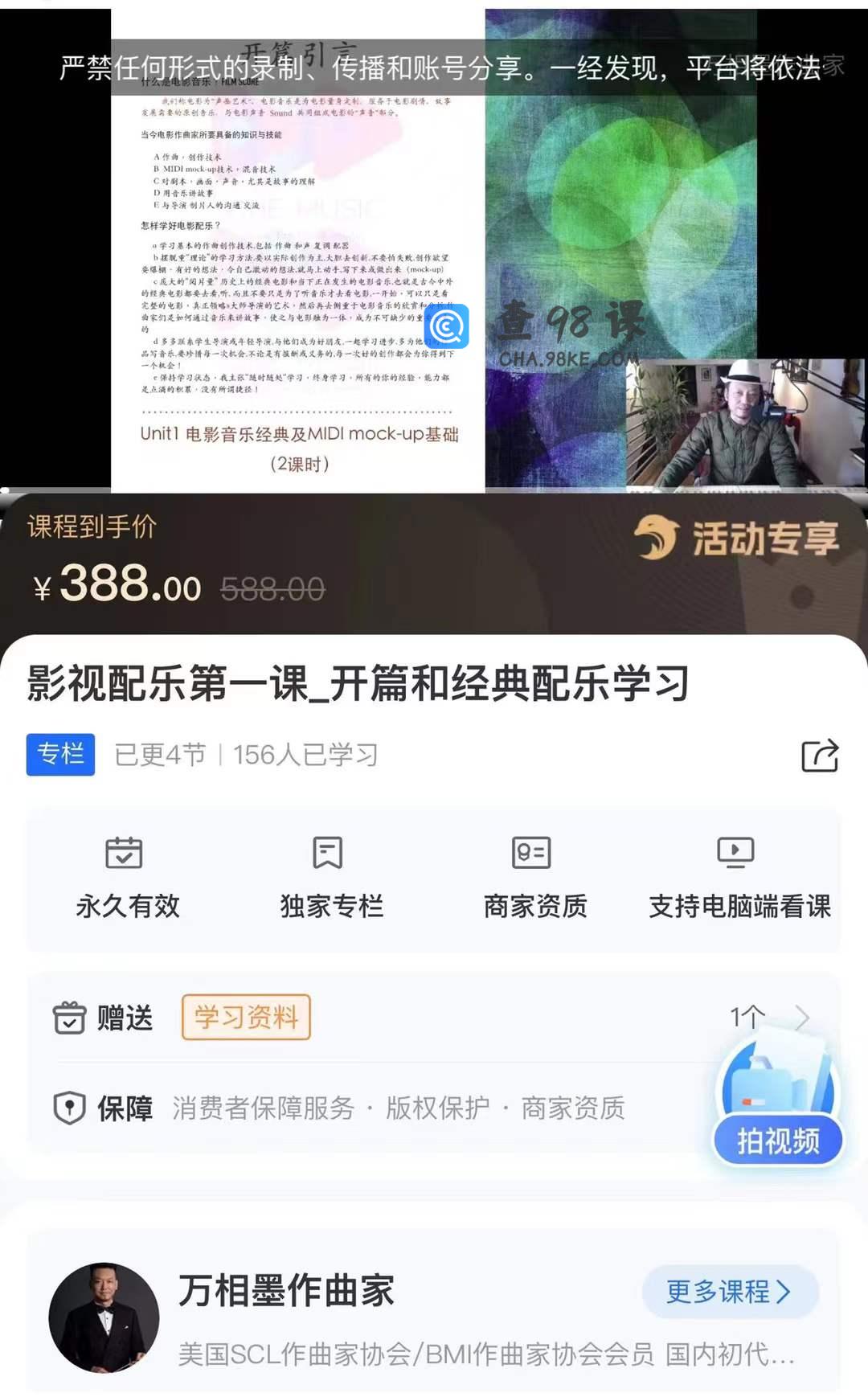Open the course service guarantees card
The width and height of the screenshot is (868, 1397).
tap(434, 881)
